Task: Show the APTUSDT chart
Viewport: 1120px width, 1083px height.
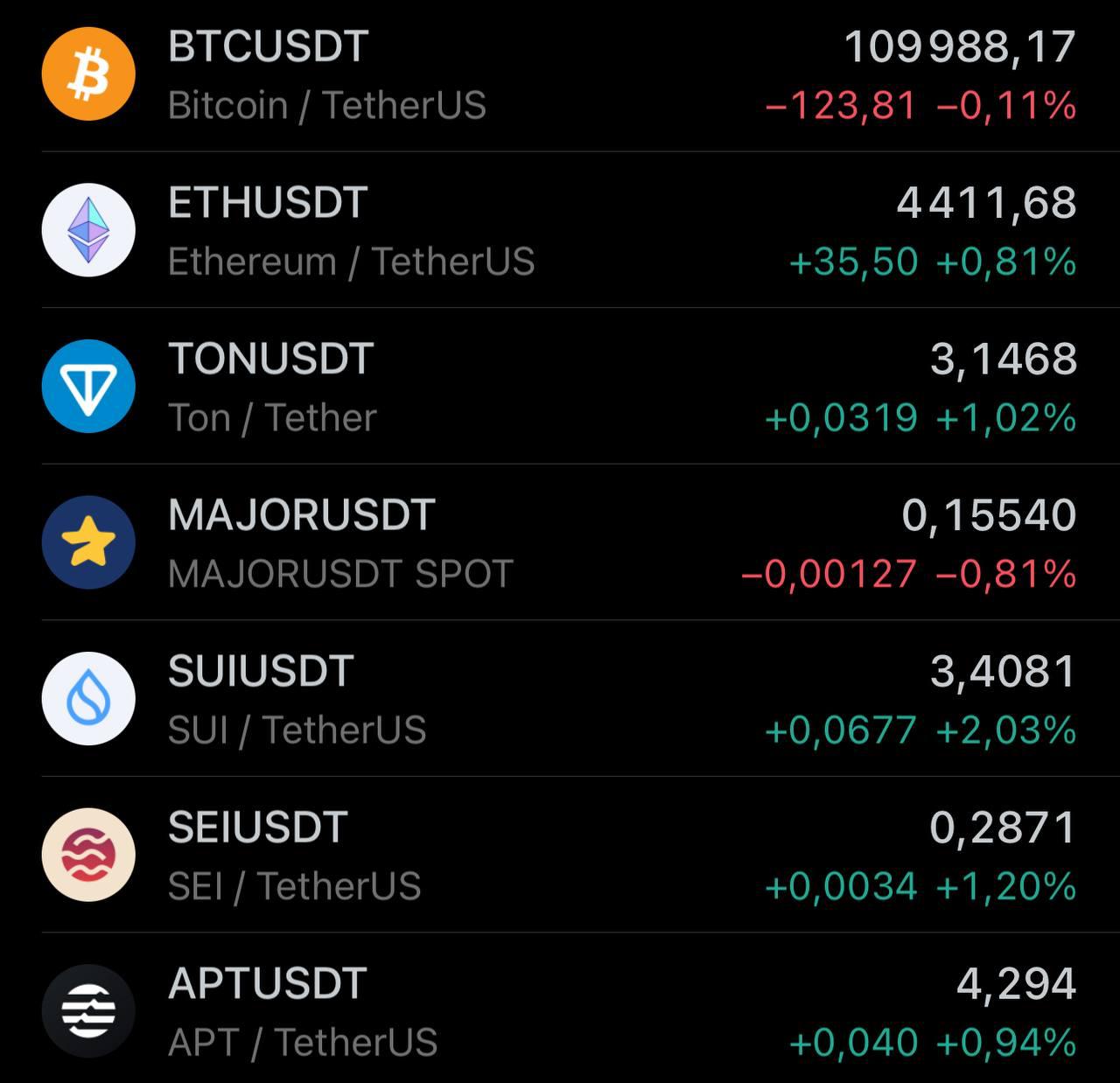Action: point(560,1009)
